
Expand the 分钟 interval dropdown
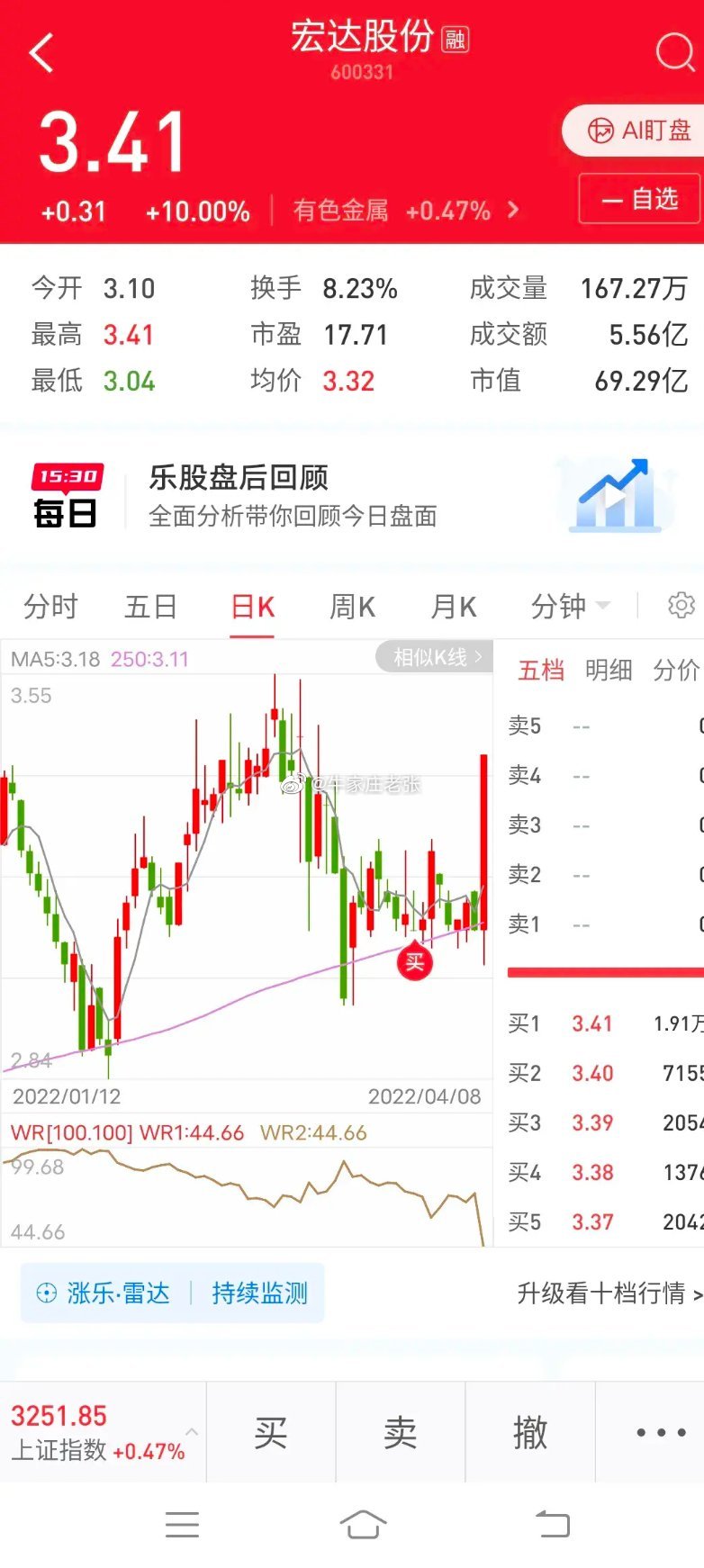click(x=570, y=607)
